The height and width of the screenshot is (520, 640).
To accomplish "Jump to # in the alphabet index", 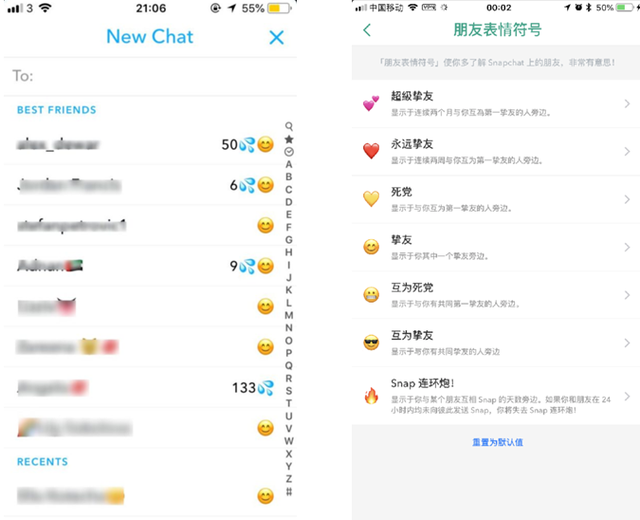I will [x=289, y=491].
